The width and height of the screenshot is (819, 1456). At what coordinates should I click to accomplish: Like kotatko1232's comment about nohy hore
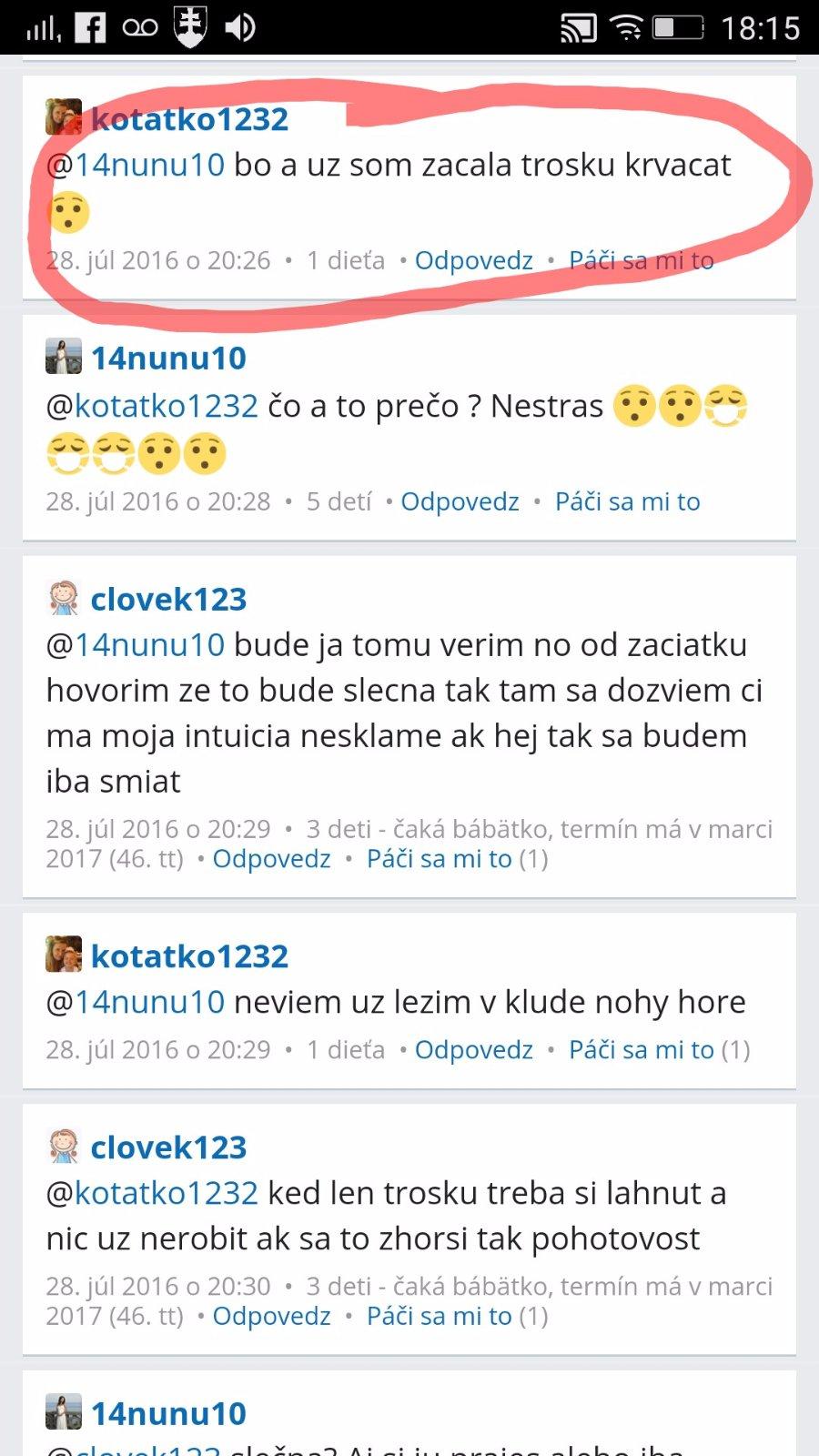point(641,1050)
